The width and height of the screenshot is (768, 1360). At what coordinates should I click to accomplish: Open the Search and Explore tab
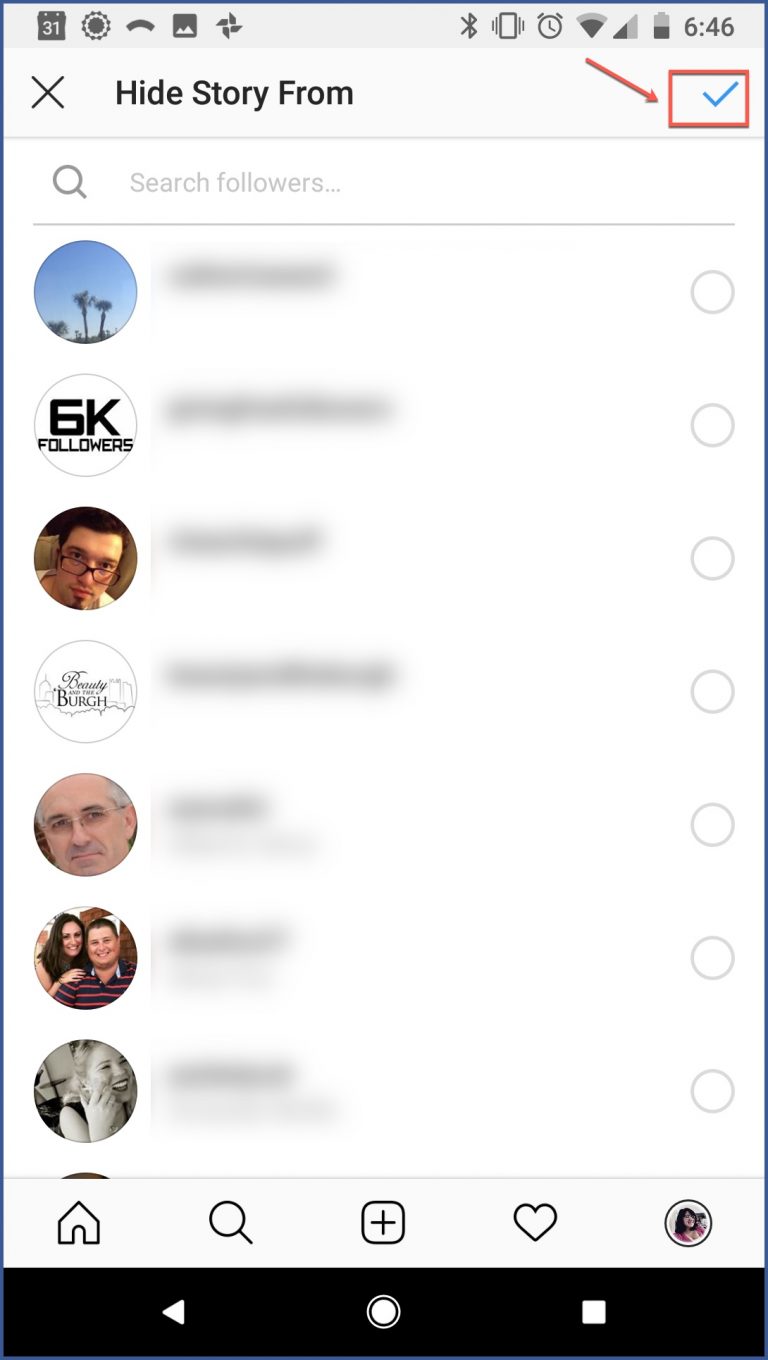click(231, 1222)
